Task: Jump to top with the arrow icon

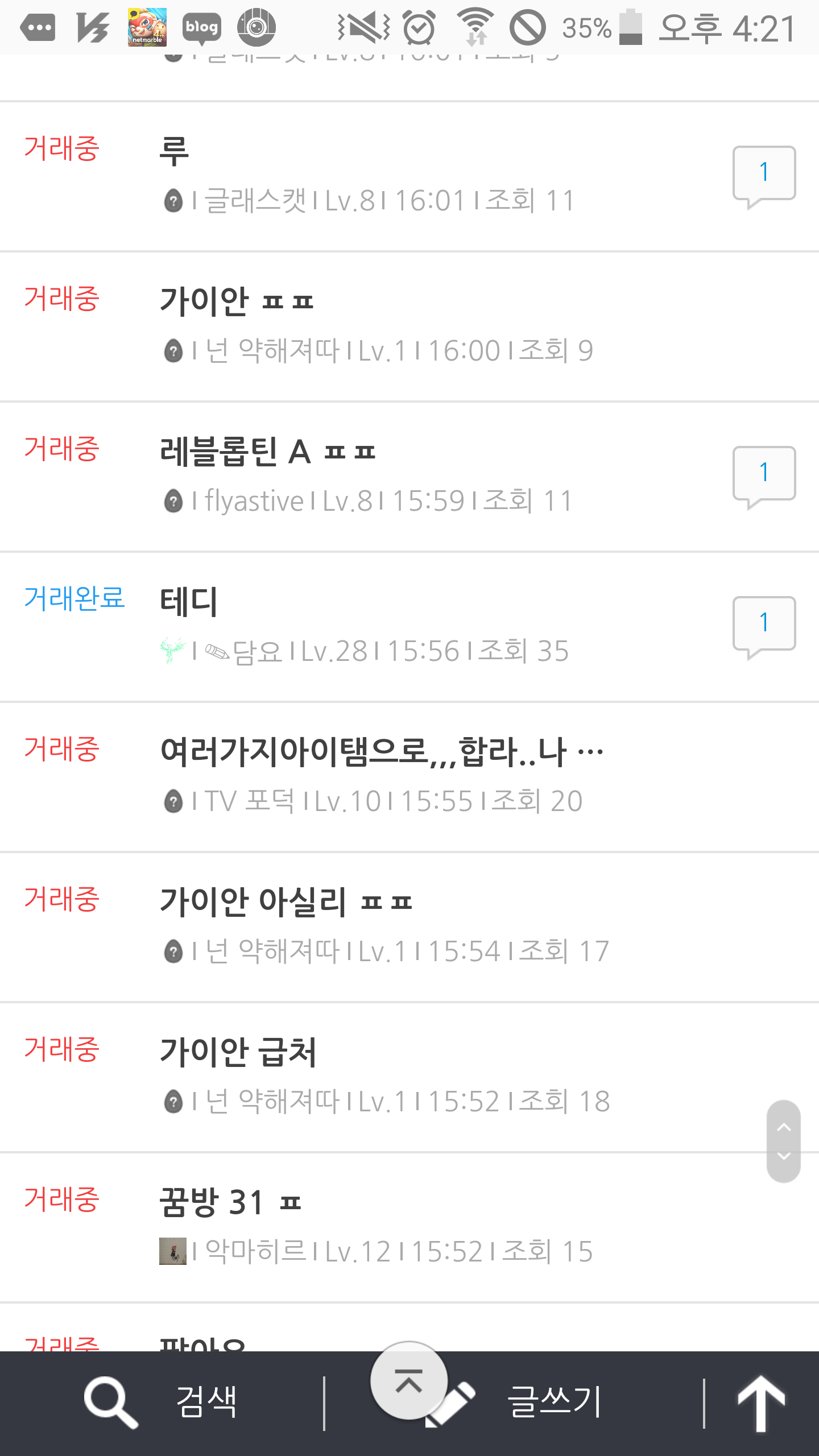Action: [761, 1403]
